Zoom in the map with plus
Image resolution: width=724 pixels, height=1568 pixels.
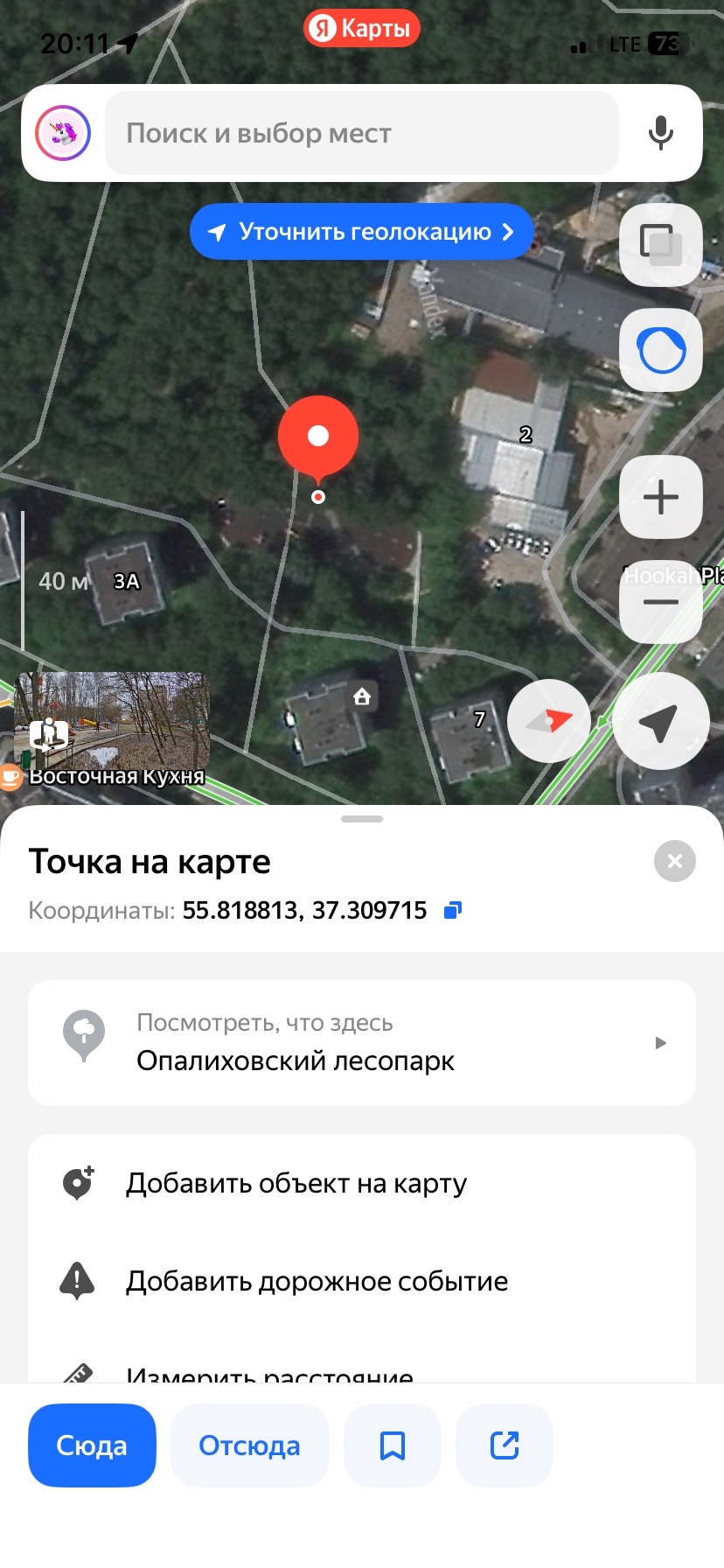click(x=660, y=497)
